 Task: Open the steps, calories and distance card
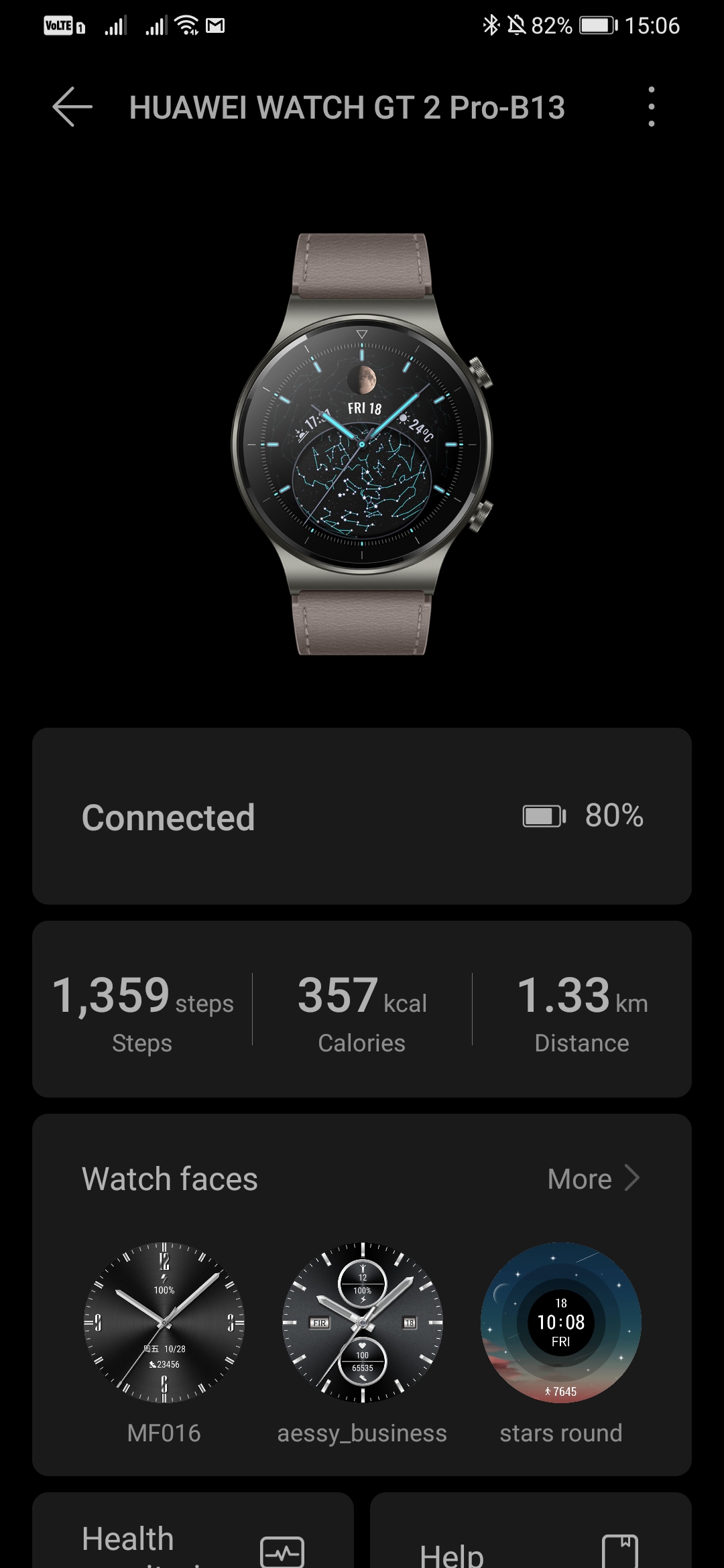coord(362,1009)
